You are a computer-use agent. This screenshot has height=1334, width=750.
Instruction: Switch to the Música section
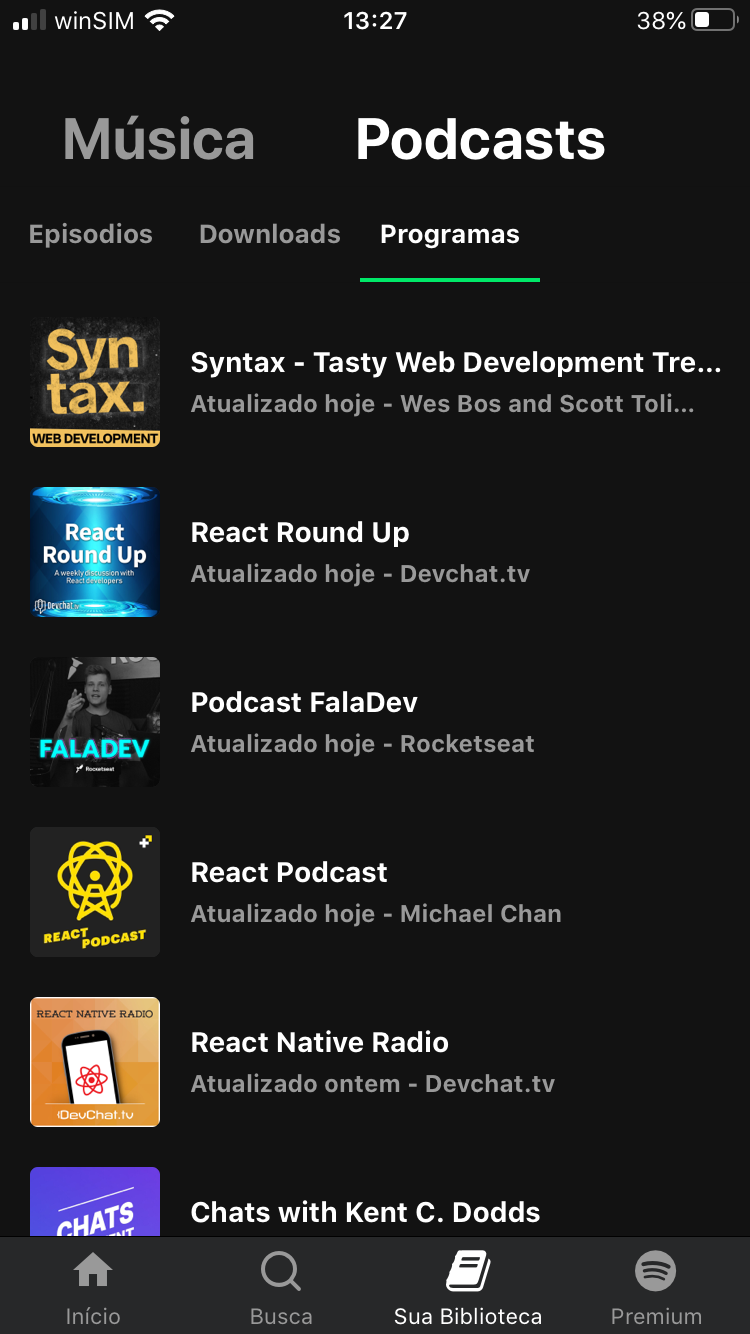(159, 139)
